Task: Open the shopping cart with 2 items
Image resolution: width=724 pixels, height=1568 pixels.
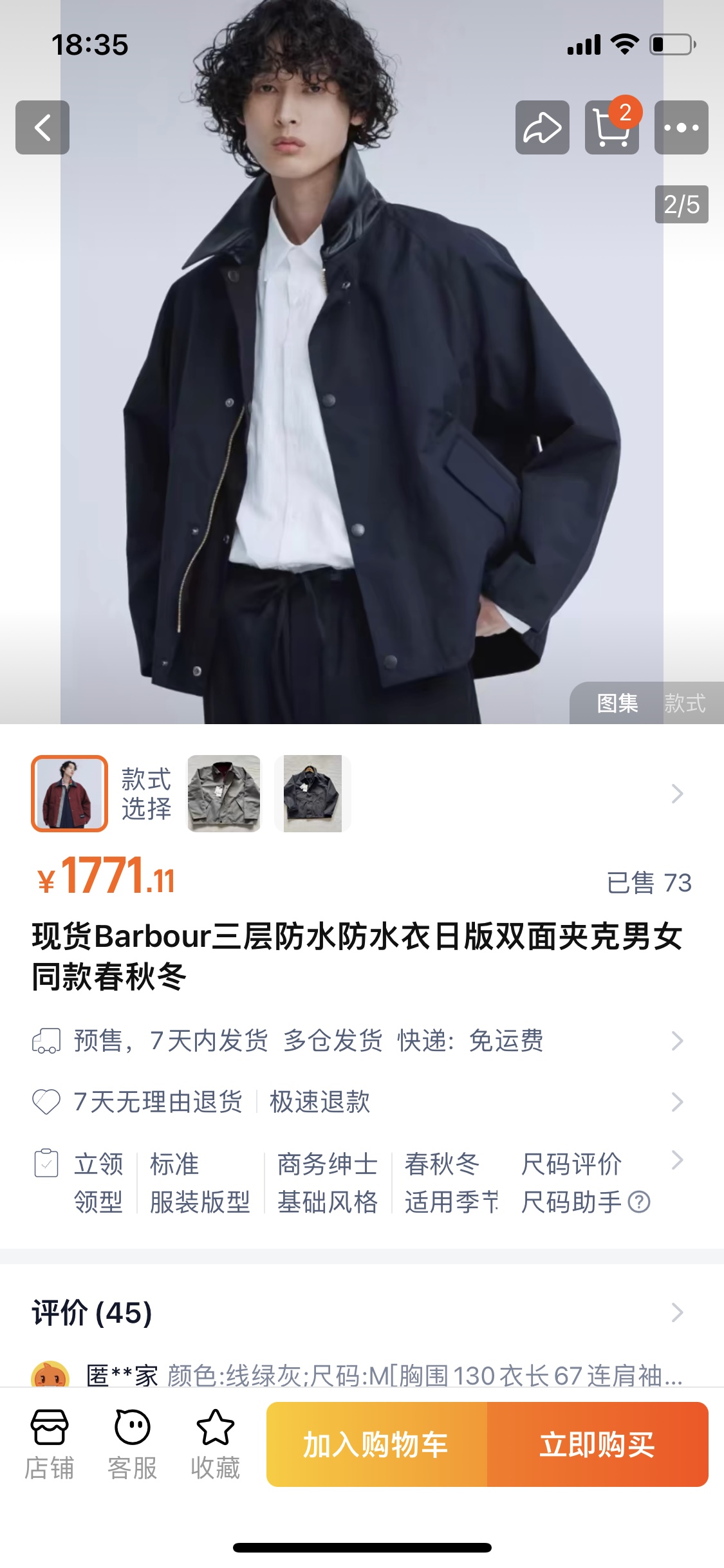Action: 611,127
